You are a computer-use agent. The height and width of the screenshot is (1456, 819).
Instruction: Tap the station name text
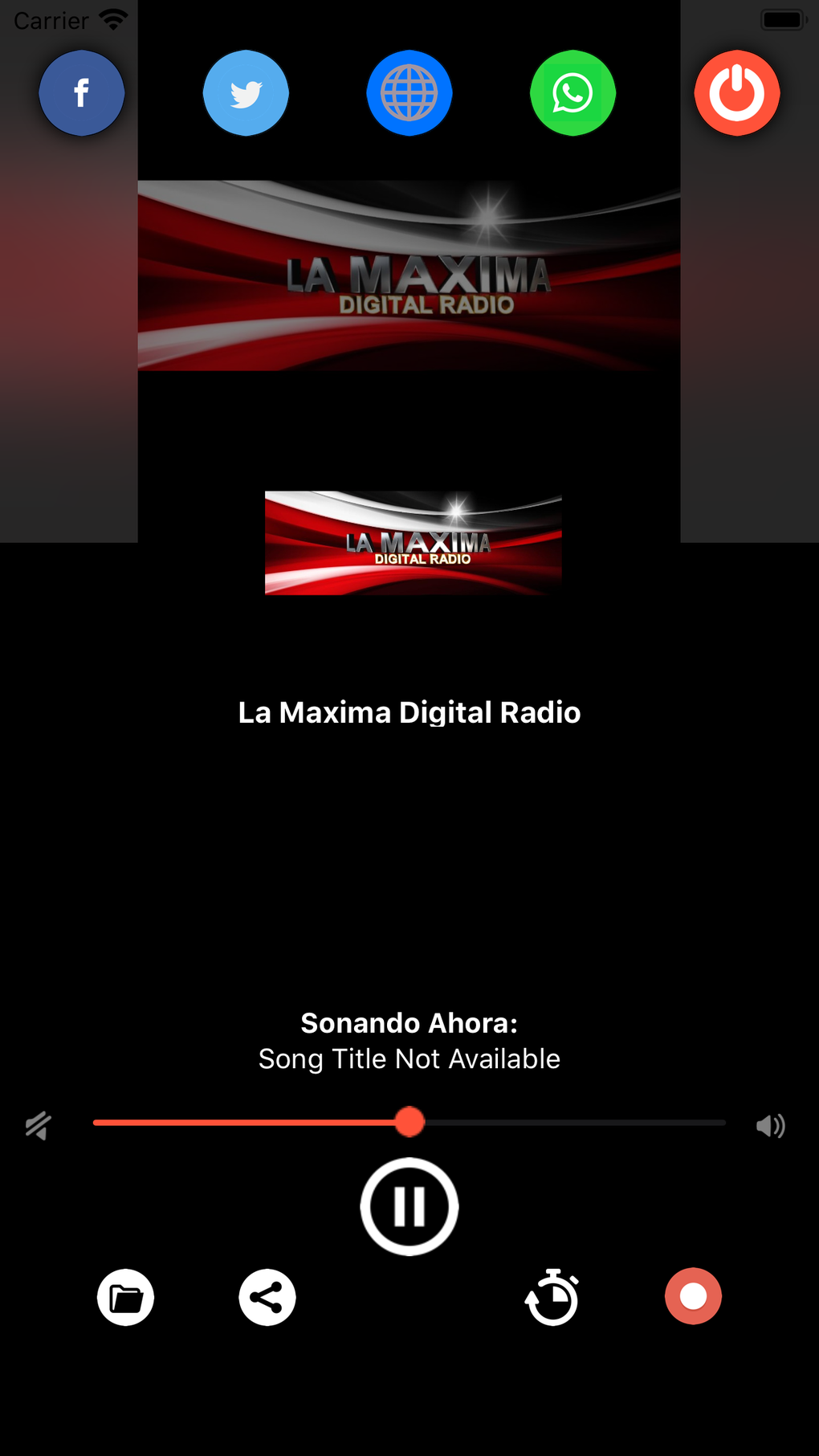[409, 712]
